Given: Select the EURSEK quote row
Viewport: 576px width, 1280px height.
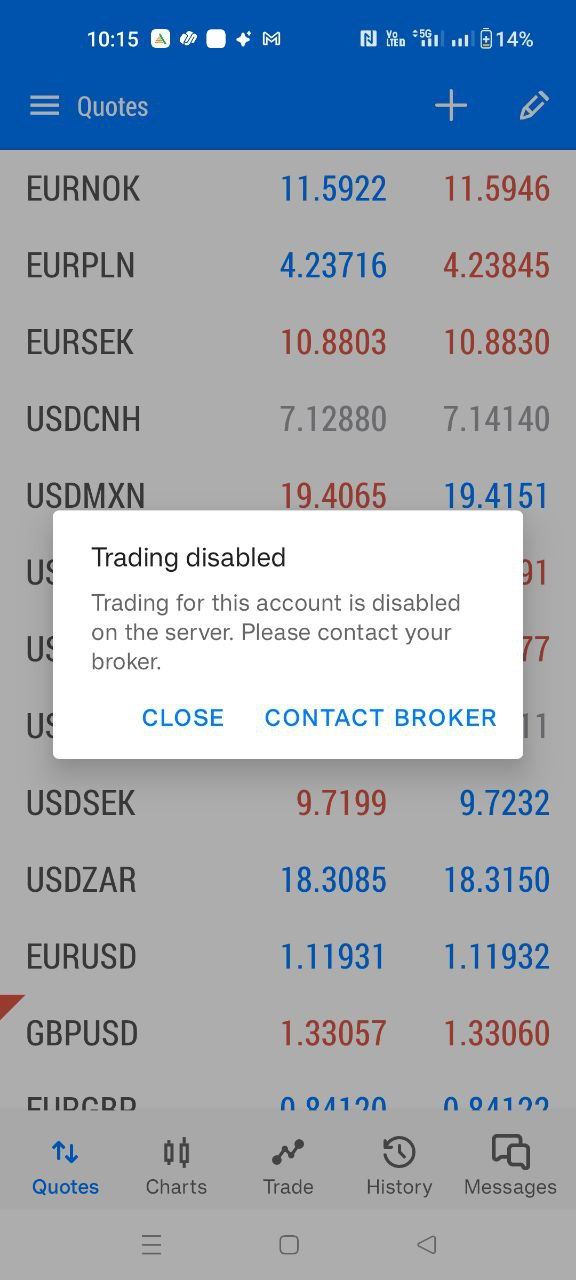Looking at the screenshot, I should [288, 342].
